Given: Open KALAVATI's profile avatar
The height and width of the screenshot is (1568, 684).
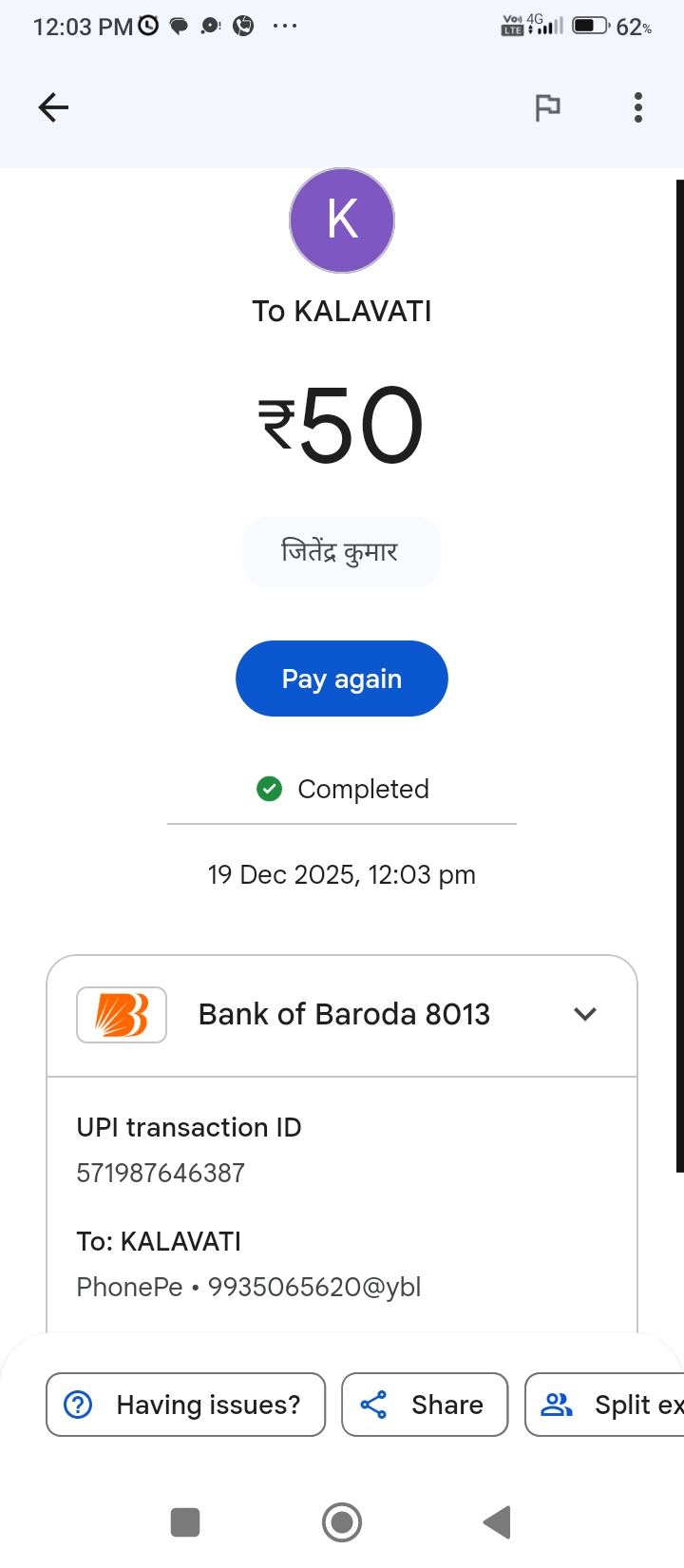Looking at the screenshot, I should [x=342, y=220].
